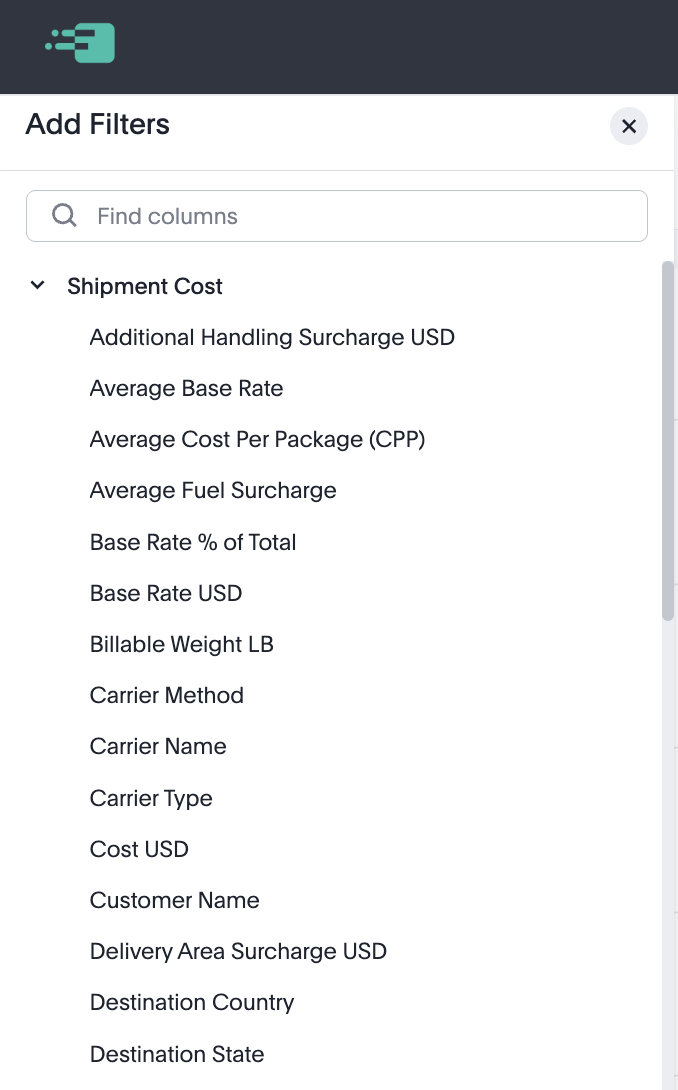Close the Add Filters panel
The image size is (678, 1090).
pos(628,126)
